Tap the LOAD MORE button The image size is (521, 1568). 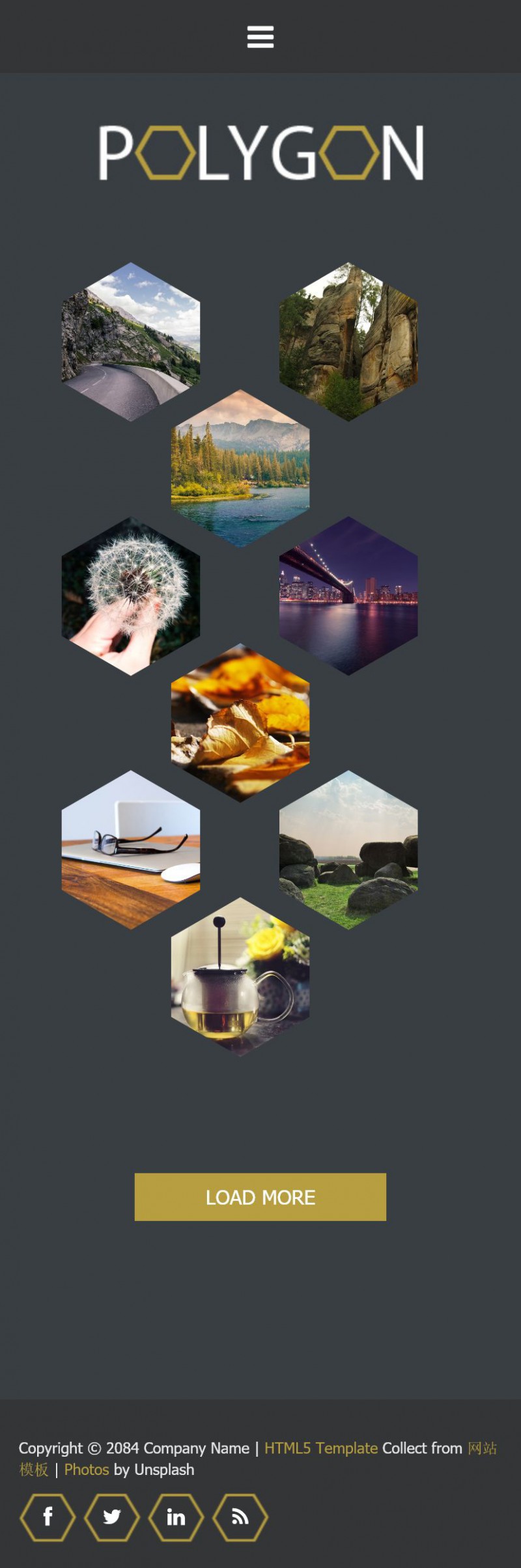[x=260, y=1196]
